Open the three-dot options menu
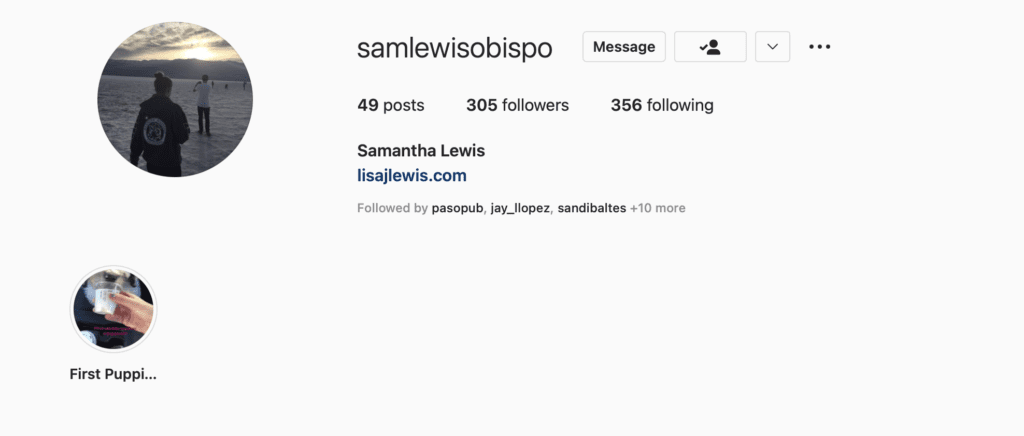This screenshot has width=1024, height=436. (x=820, y=47)
